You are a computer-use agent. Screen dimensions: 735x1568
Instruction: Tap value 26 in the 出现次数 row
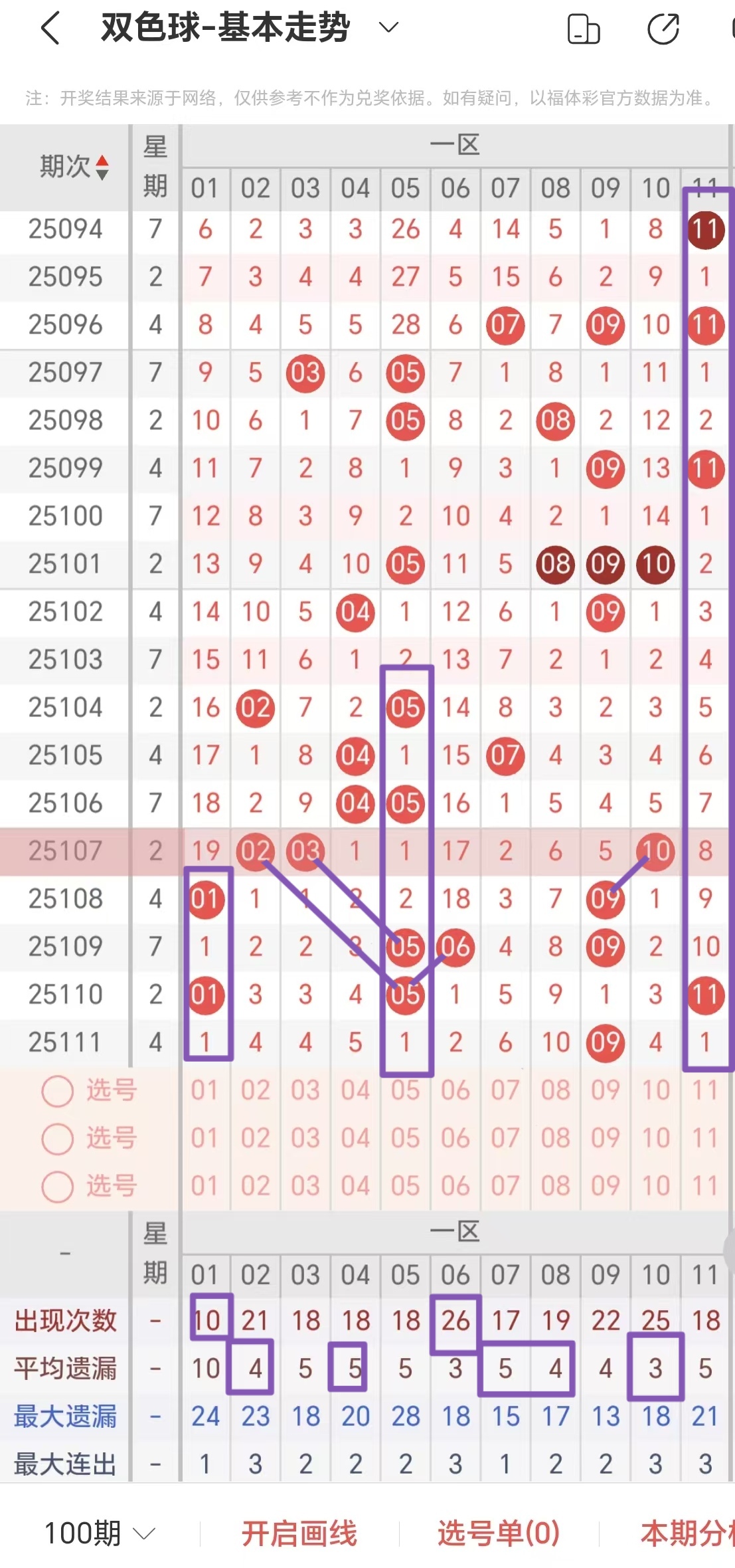[455, 1321]
